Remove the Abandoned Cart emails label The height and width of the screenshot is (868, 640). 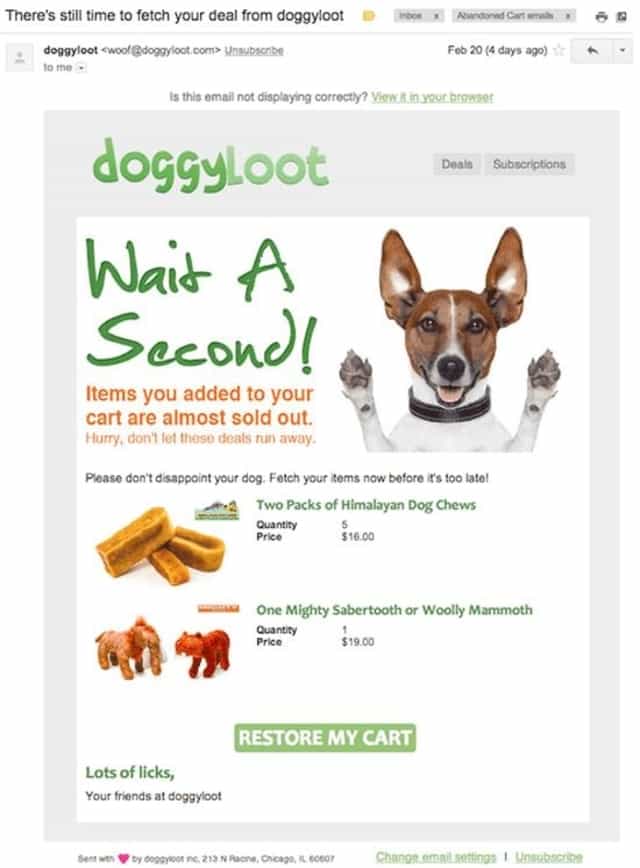[568, 17]
